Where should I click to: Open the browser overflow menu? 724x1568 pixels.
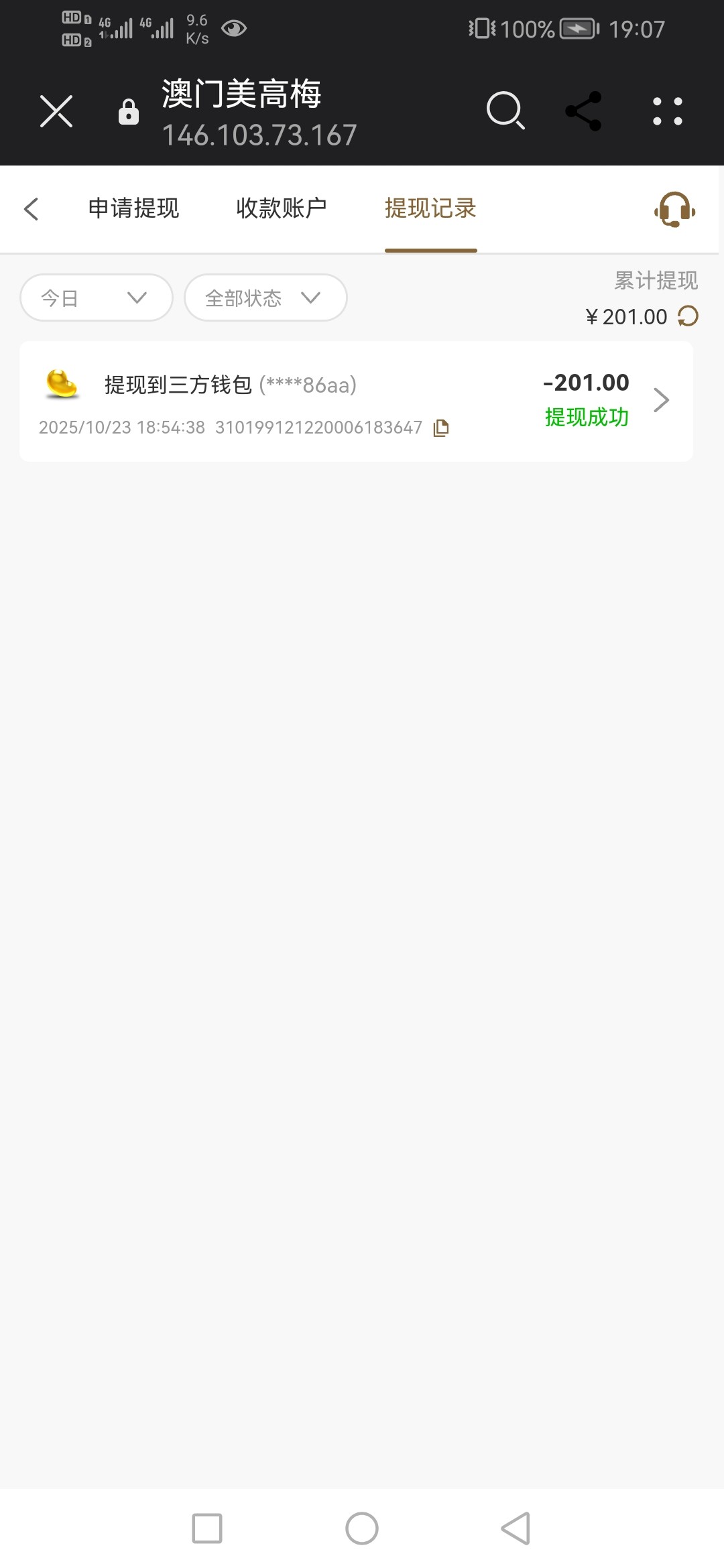668,111
